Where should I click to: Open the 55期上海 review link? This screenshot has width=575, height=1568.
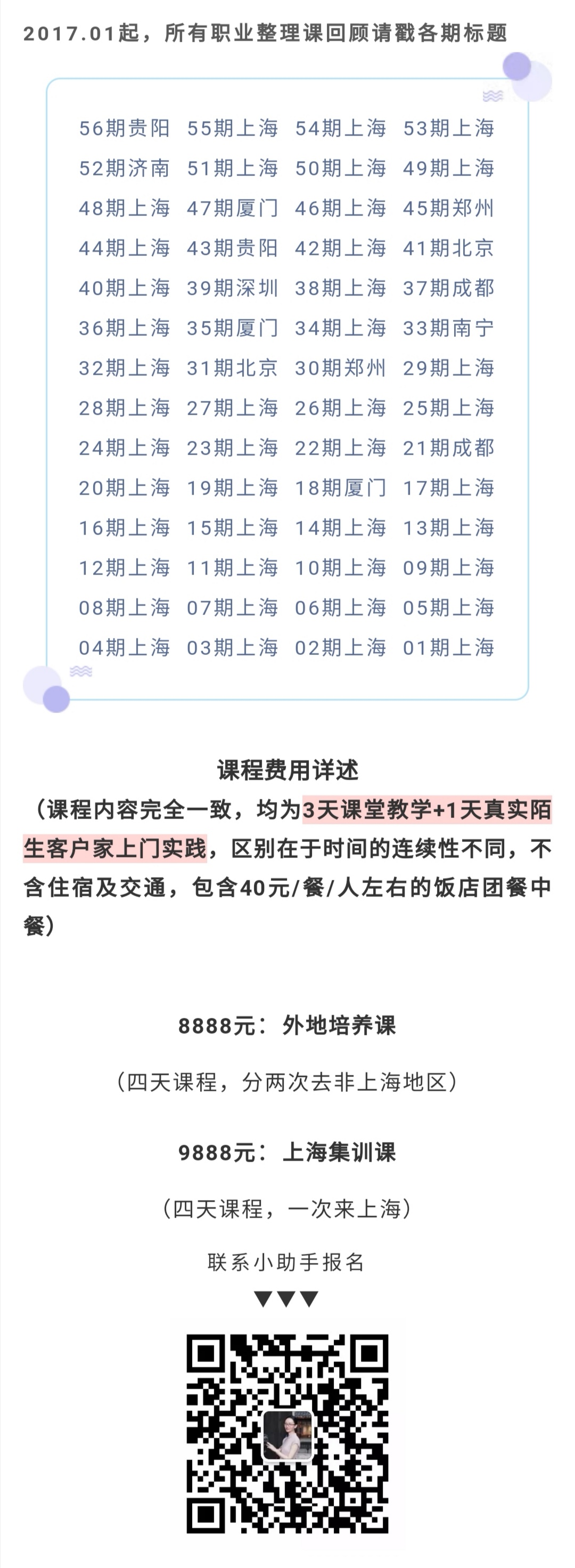tap(233, 128)
